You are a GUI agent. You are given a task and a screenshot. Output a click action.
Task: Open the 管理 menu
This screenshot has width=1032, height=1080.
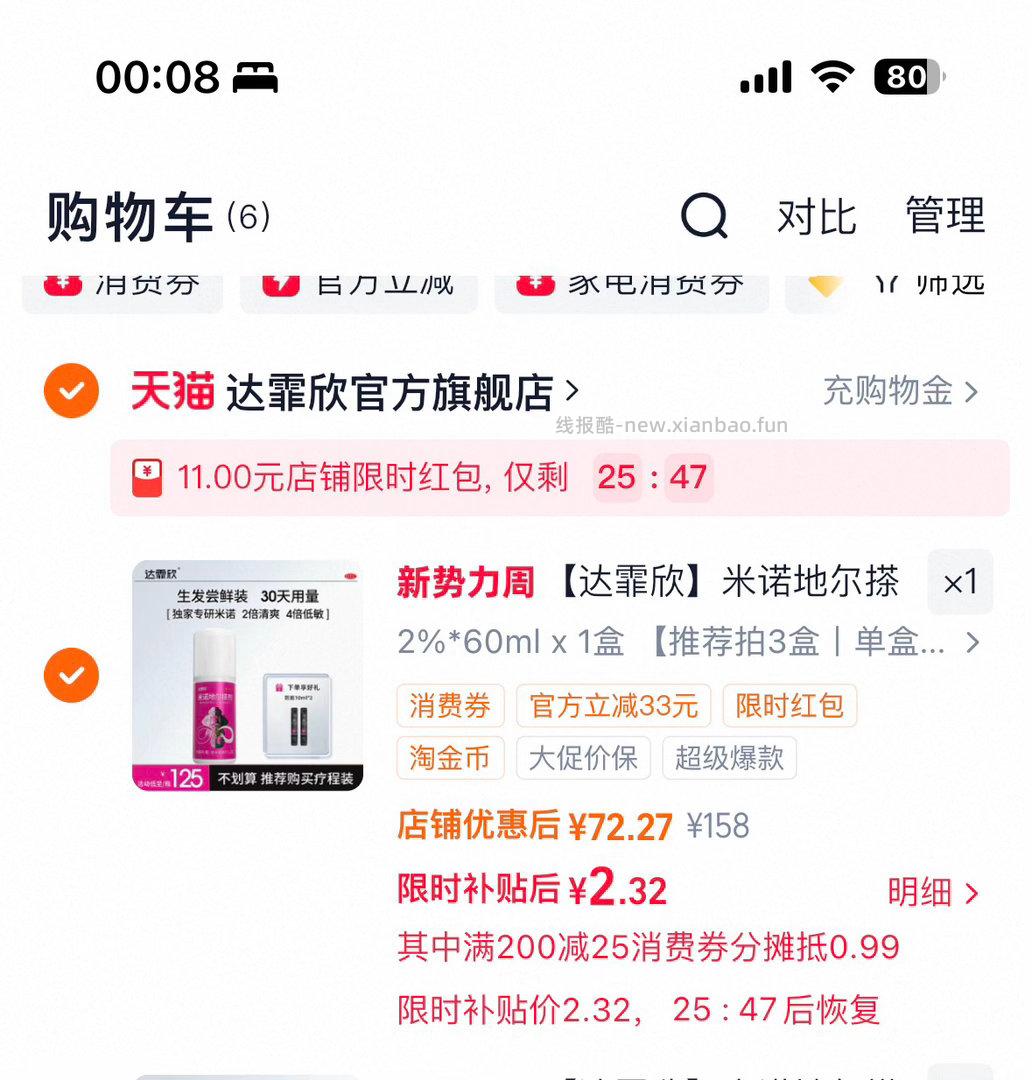[944, 215]
